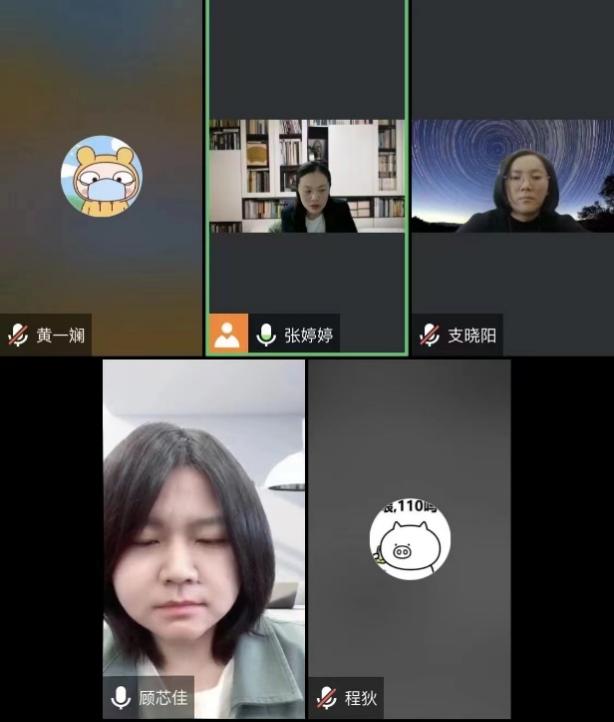Select 黄一斓's participant tile
Screen dimensions: 614x722
[101, 177]
